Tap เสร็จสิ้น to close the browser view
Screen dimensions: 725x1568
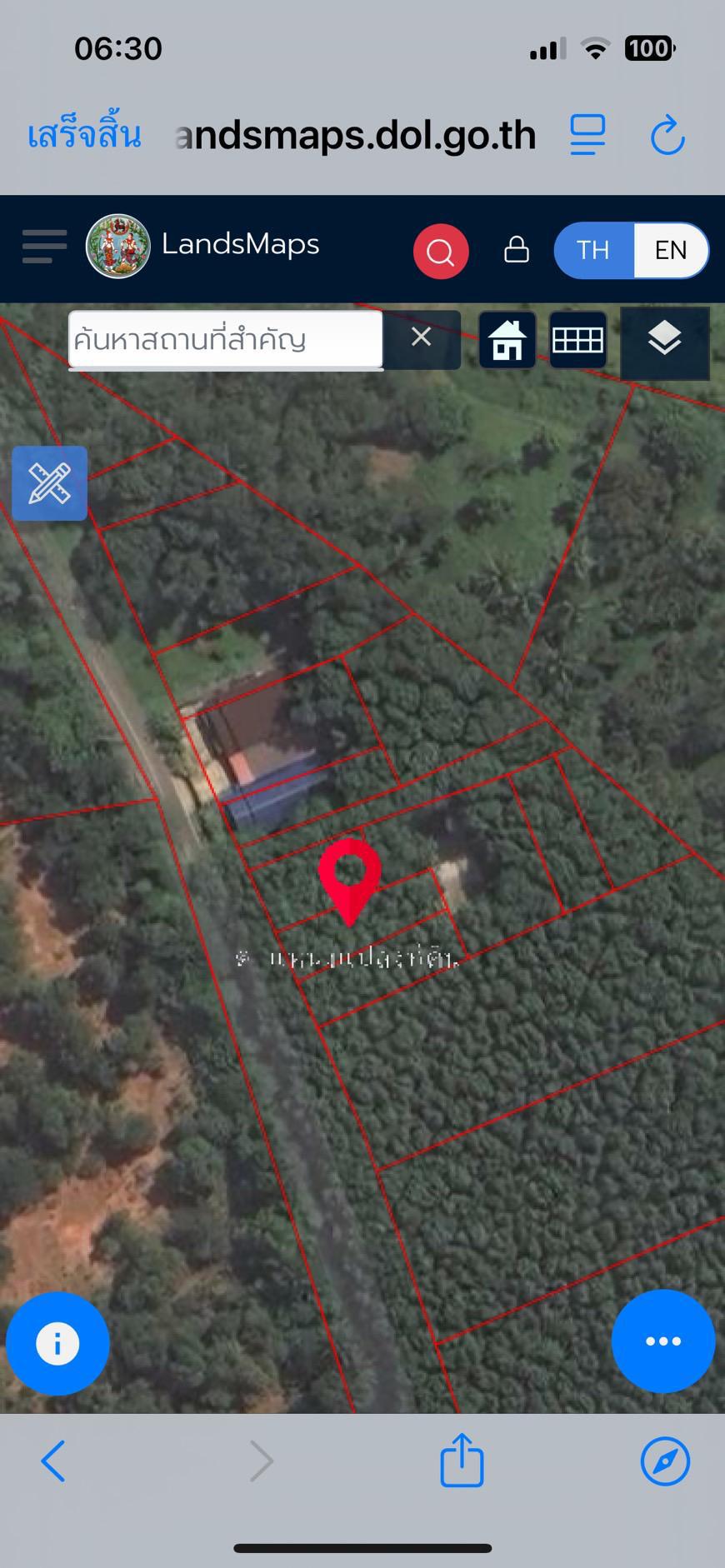(x=84, y=135)
